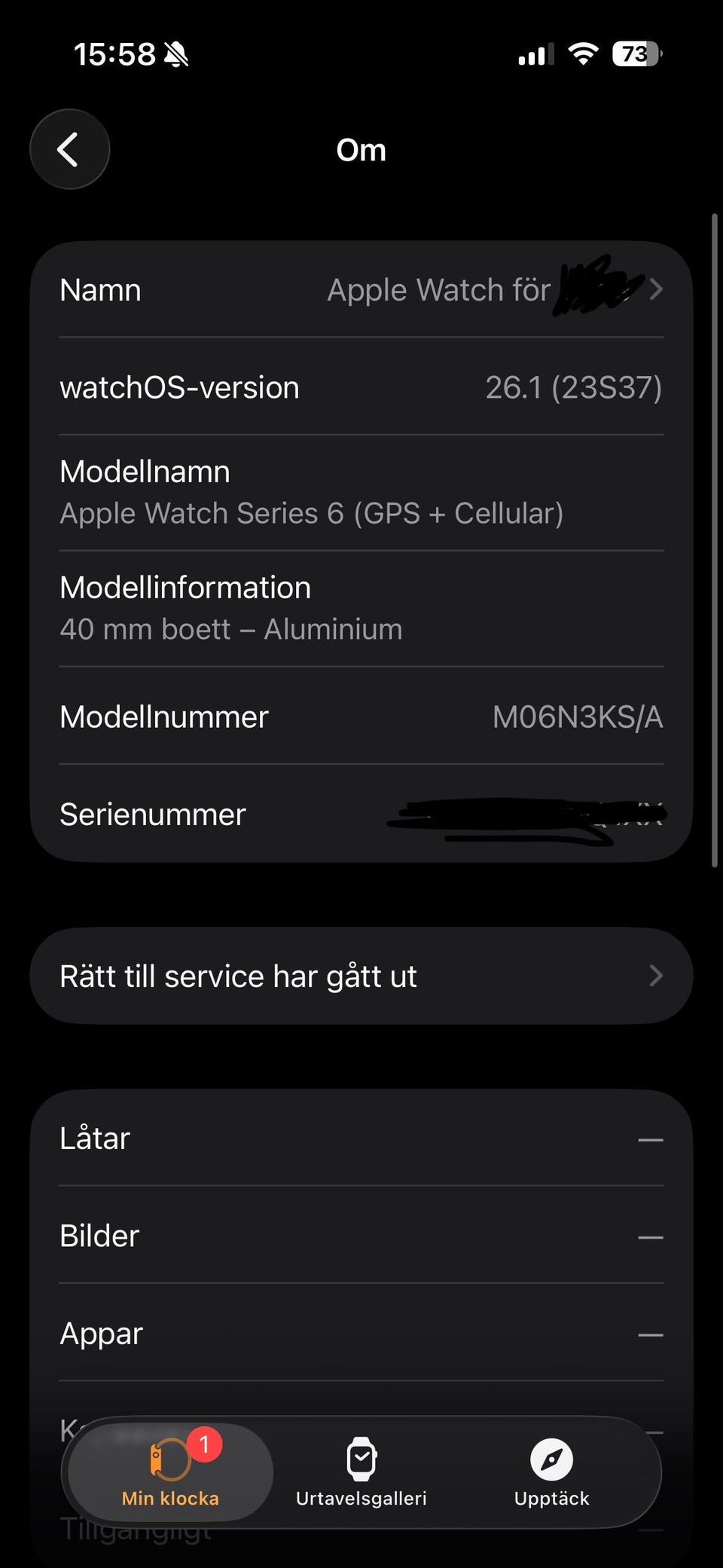Open Rätt till service har gått ut
723x1568 pixels.
pyautogui.click(x=361, y=976)
